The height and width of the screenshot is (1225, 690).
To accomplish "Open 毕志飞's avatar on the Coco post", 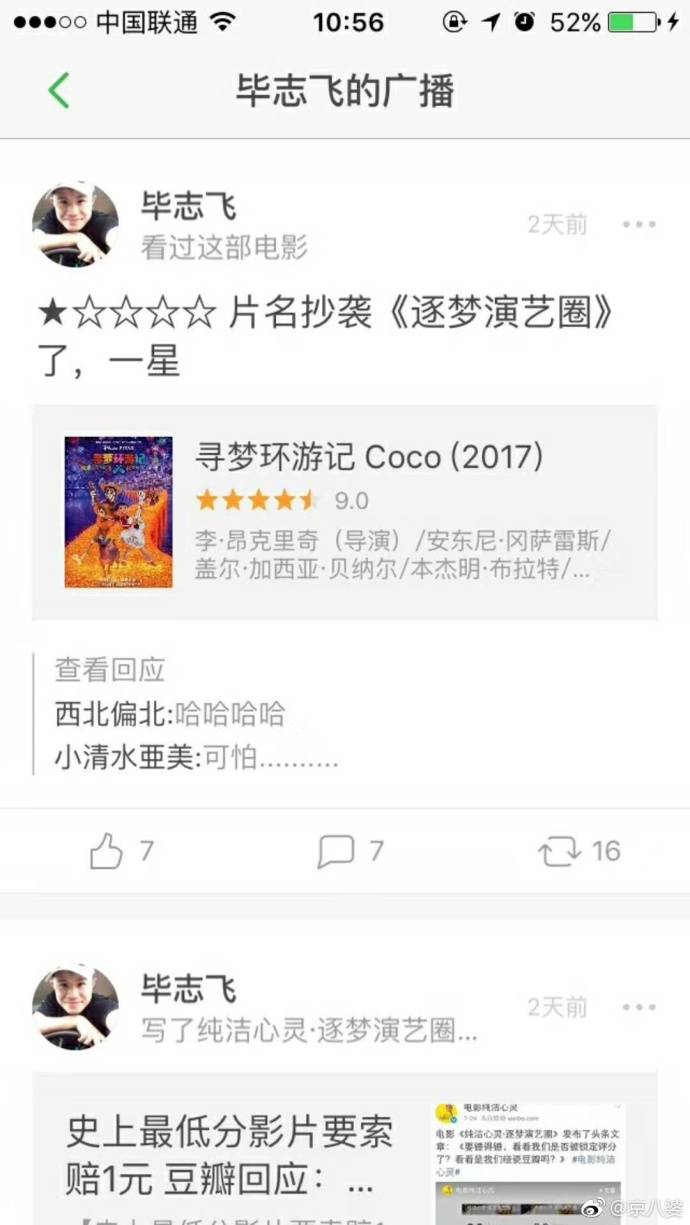I will tap(76, 224).
